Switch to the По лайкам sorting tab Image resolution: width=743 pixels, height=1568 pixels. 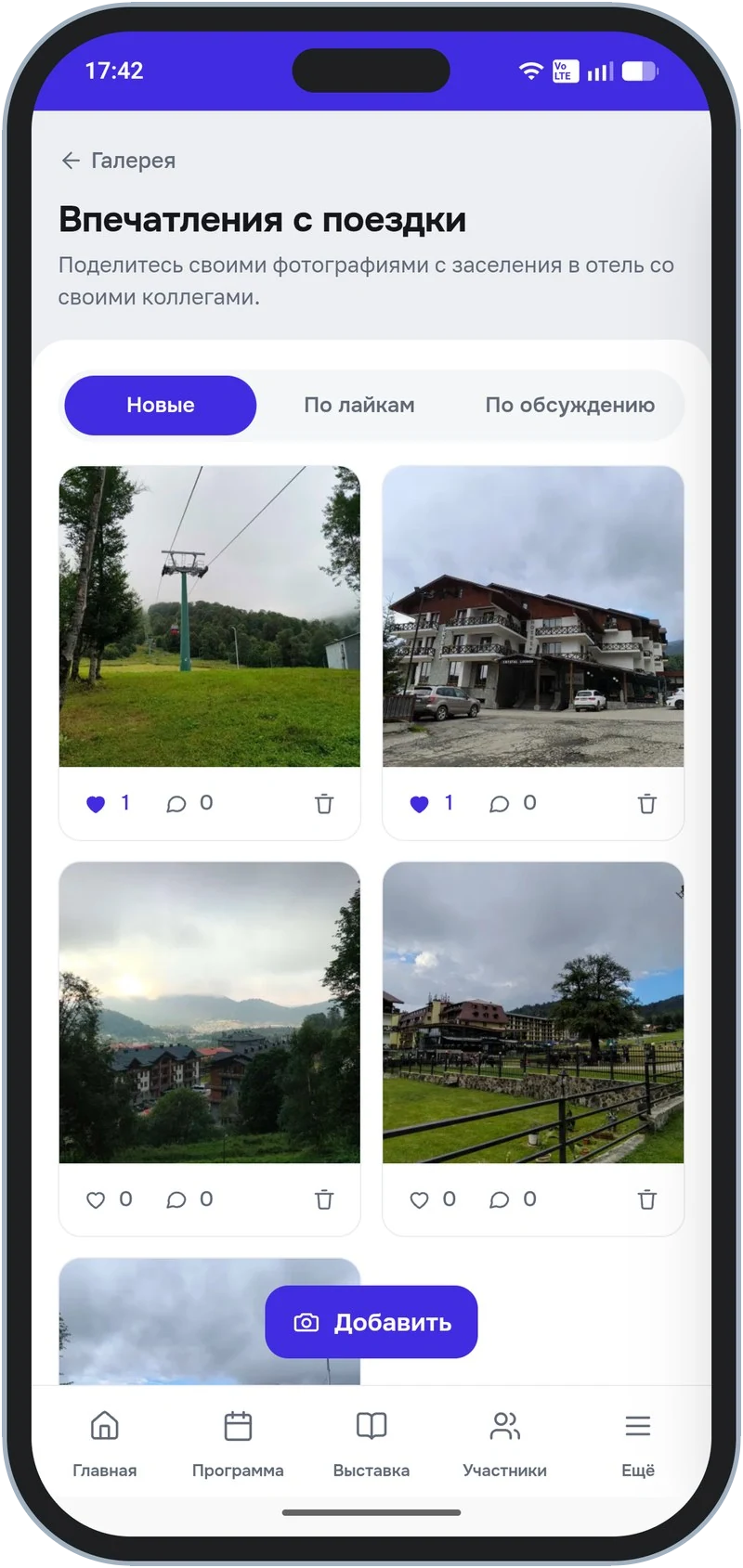pos(359,405)
